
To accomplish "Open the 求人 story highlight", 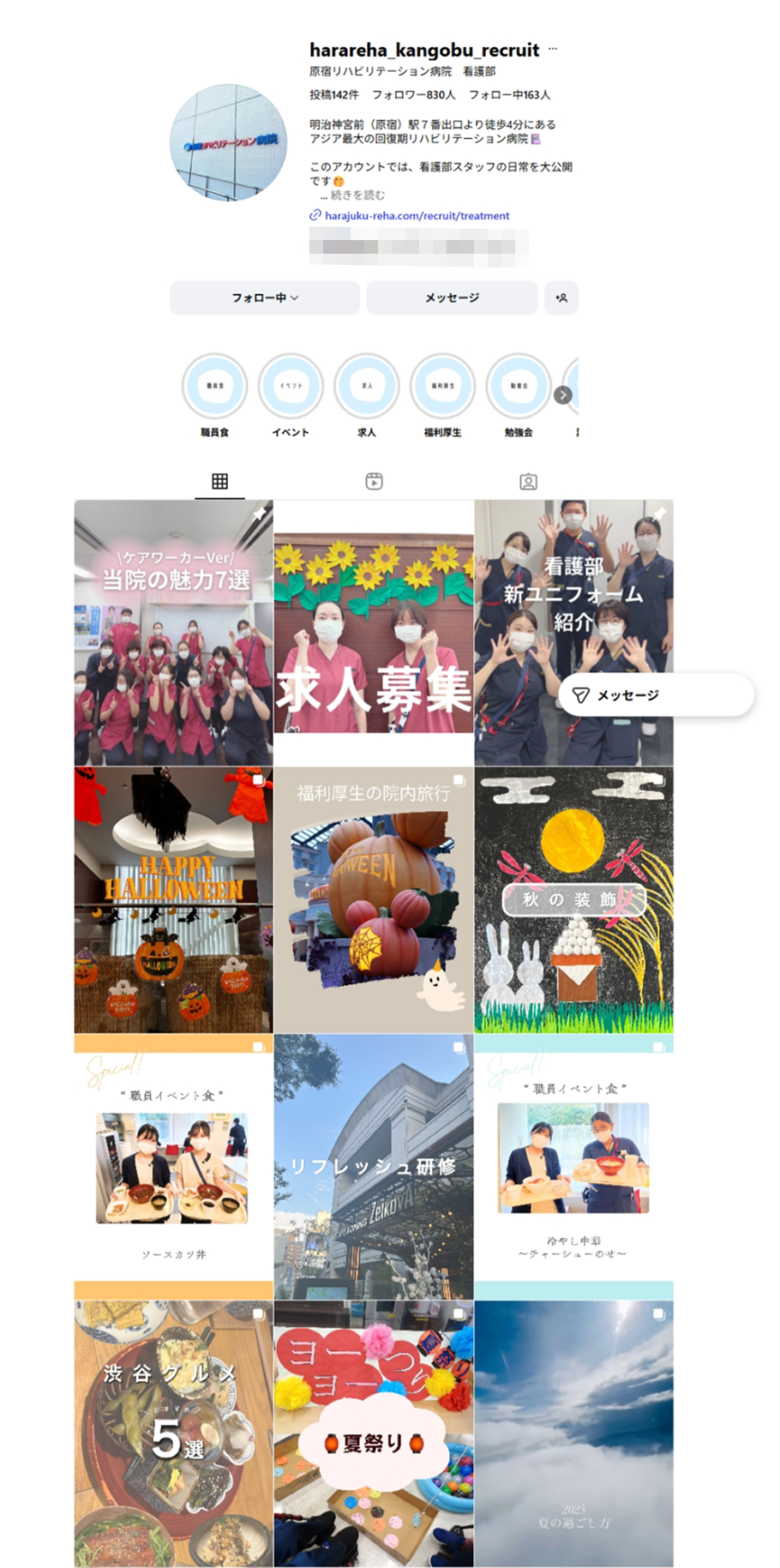I will point(367,387).
